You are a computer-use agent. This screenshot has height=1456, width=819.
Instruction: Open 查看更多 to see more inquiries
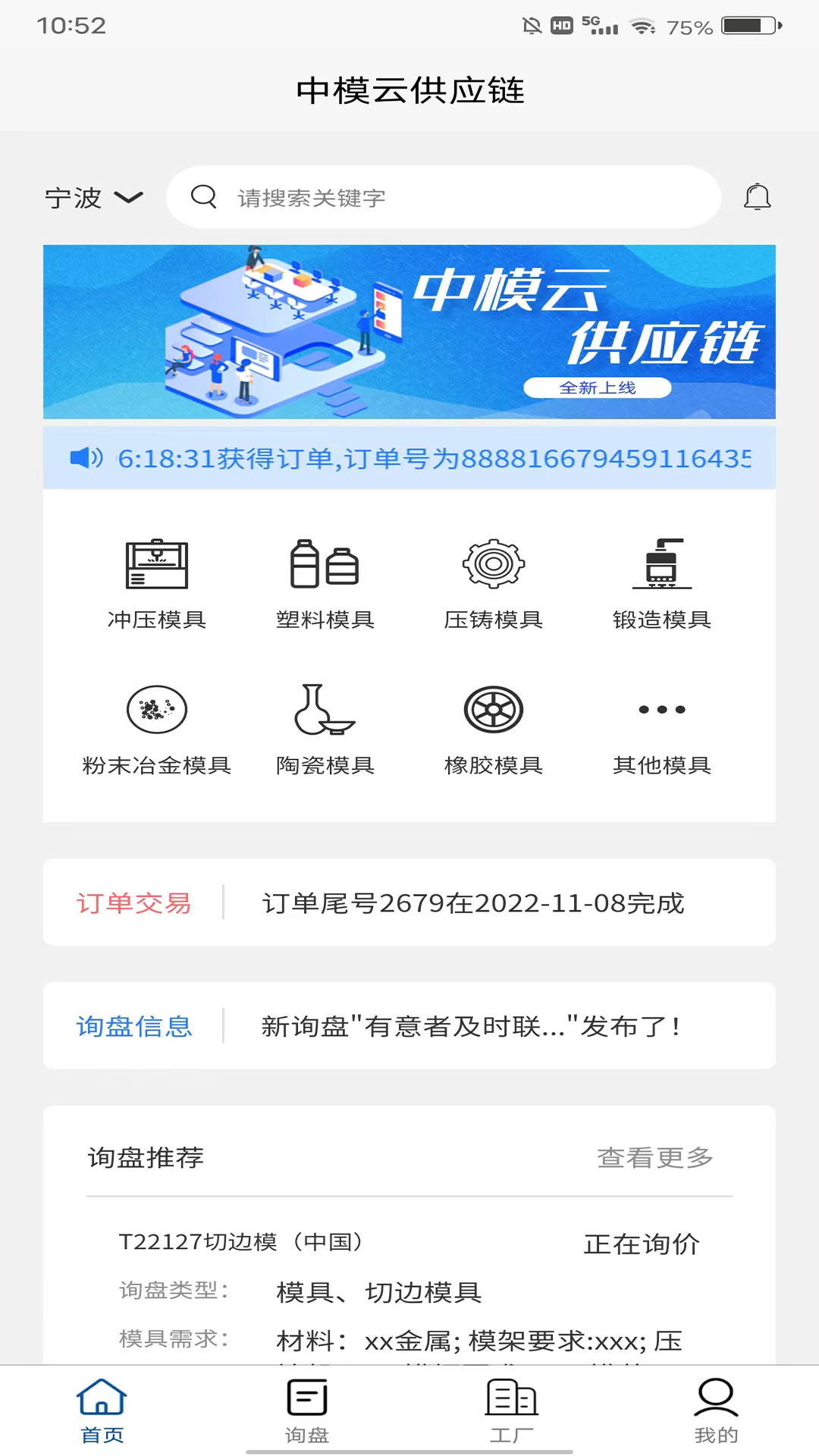point(655,1158)
